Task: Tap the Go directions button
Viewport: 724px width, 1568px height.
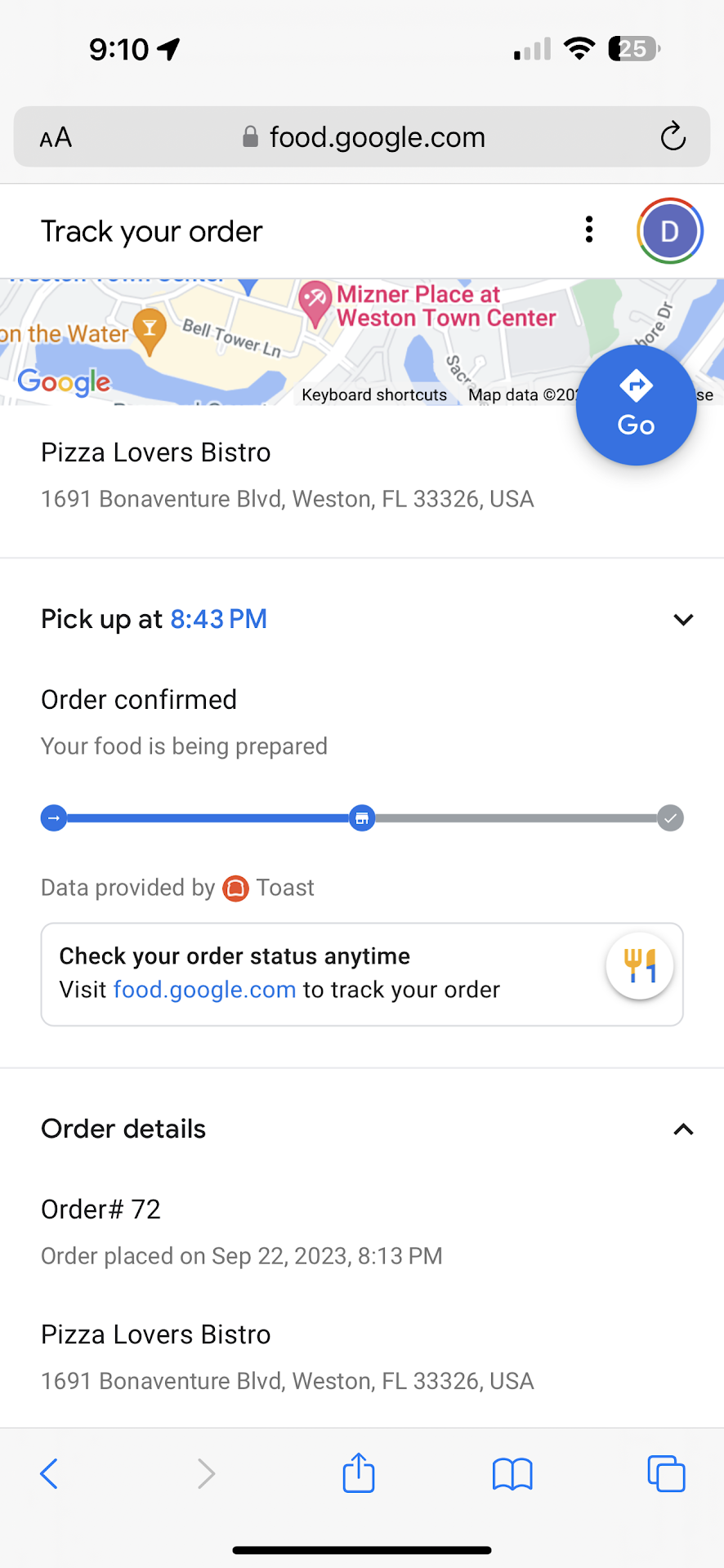Action: 636,405
